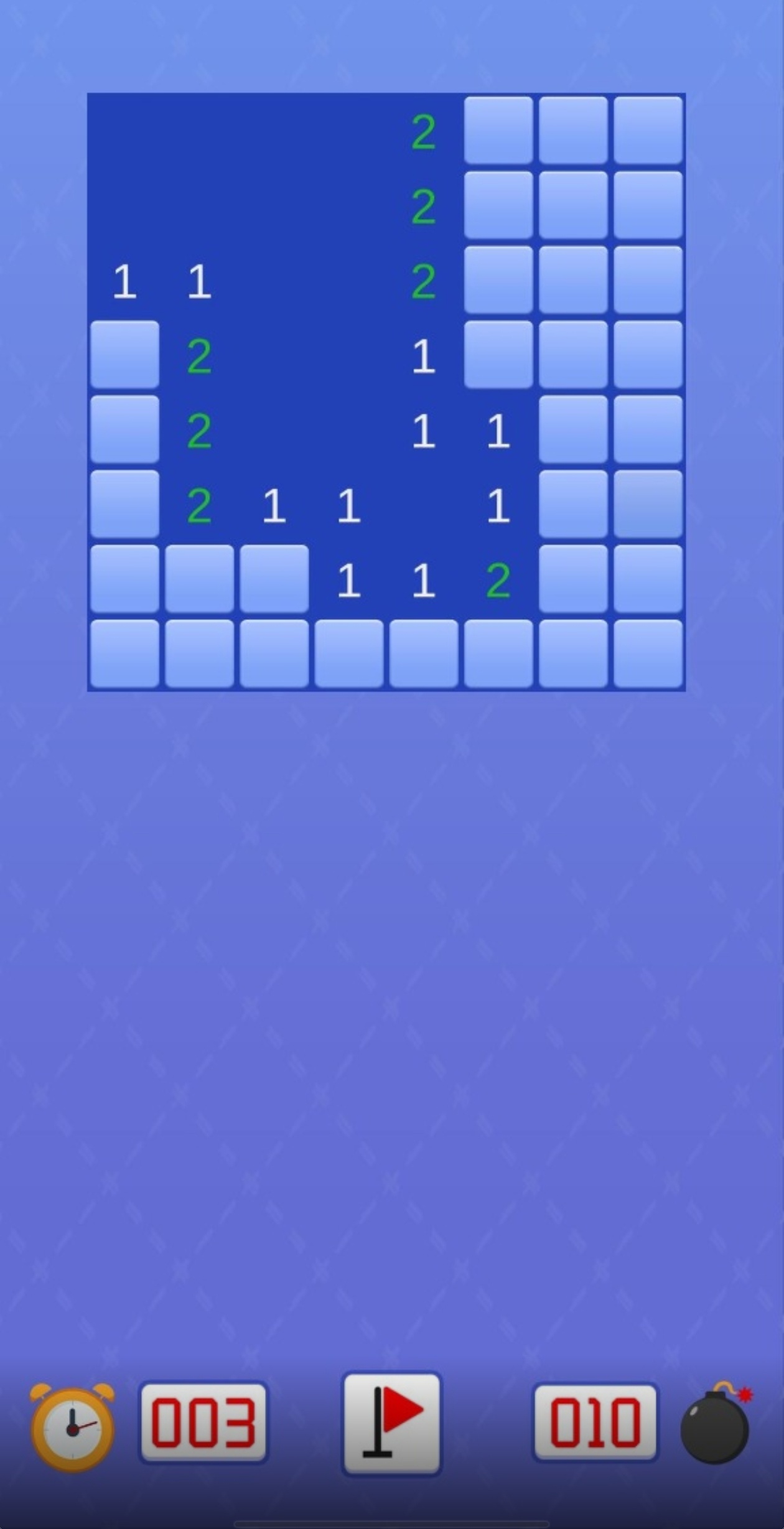This screenshot has height=1529, width=784.
Task: Reveal the covered tile in the top-right corner
Action: tap(648, 130)
